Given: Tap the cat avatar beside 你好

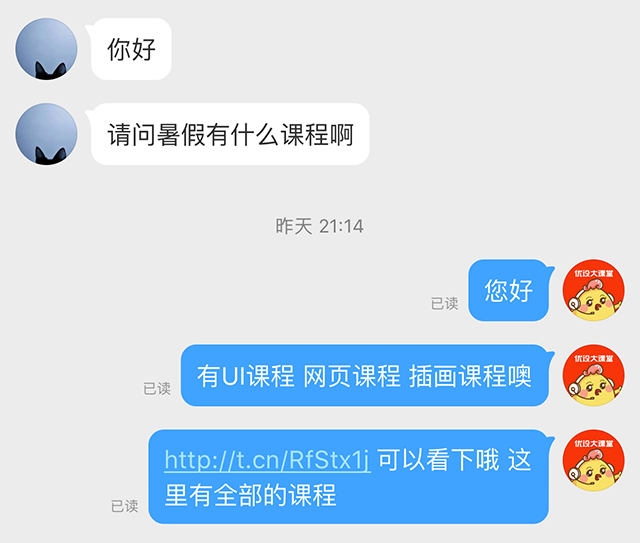Looking at the screenshot, I should [x=47, y=49].
